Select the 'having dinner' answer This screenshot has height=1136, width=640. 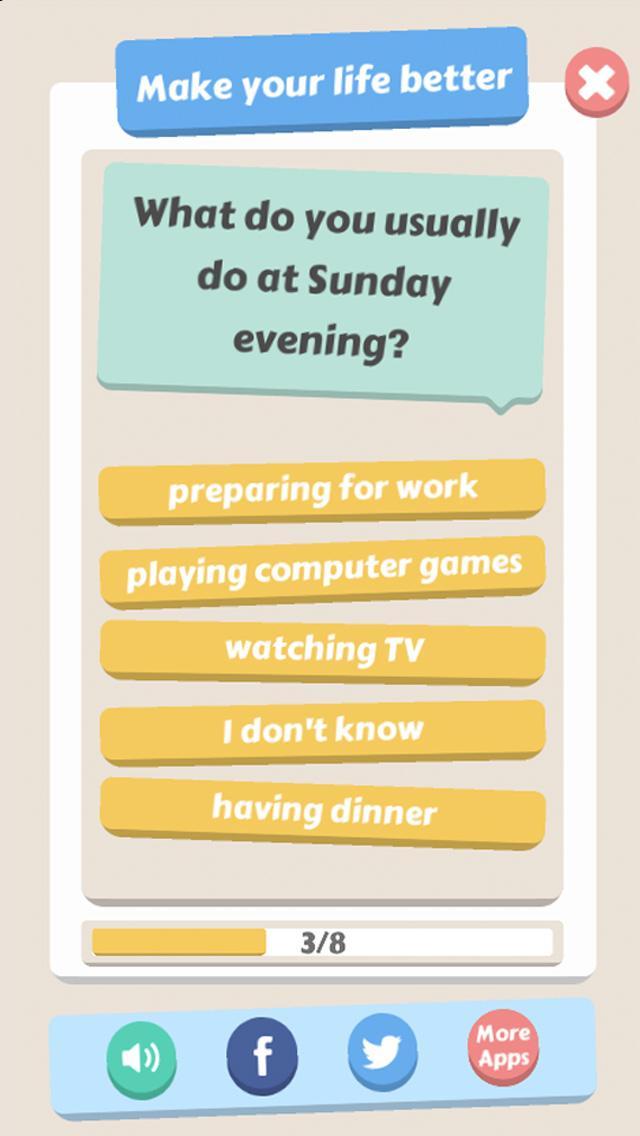(322, 810)
